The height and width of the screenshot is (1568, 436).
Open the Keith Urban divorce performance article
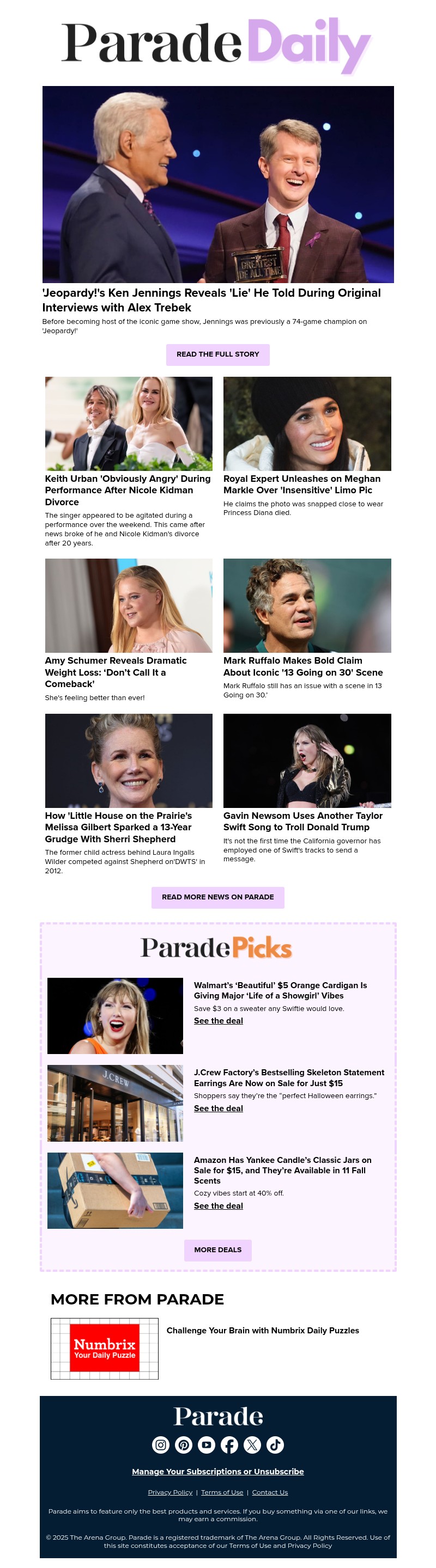click(128, 490)
